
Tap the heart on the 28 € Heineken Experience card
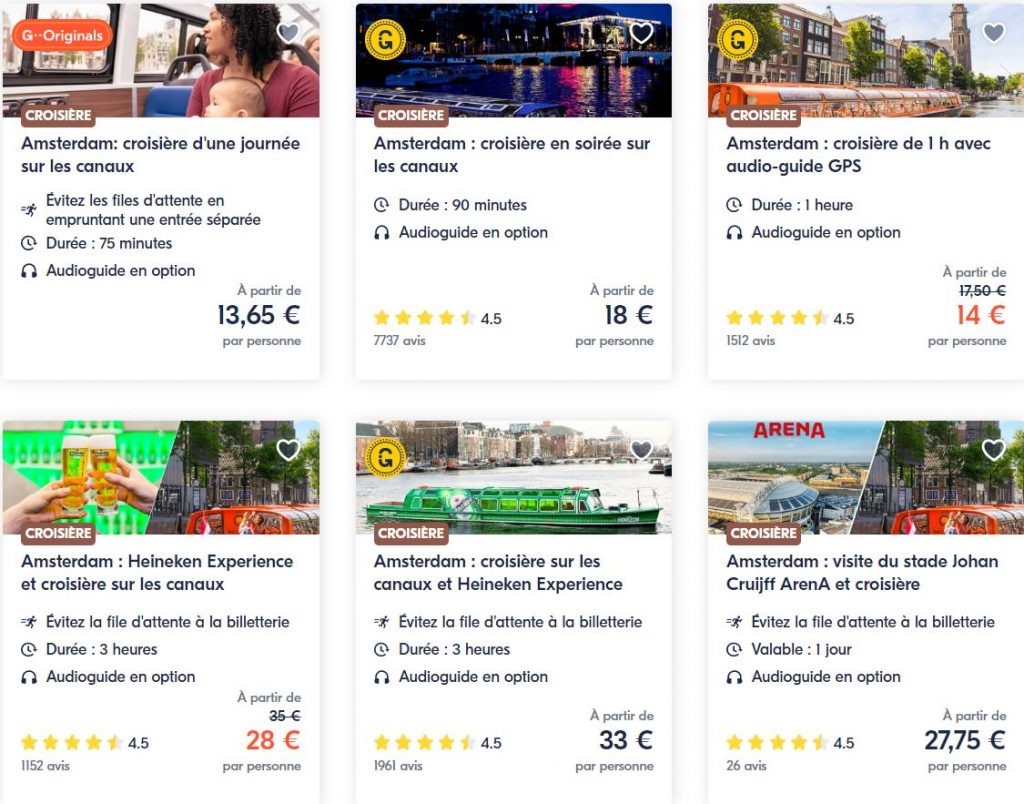point(288,450)
